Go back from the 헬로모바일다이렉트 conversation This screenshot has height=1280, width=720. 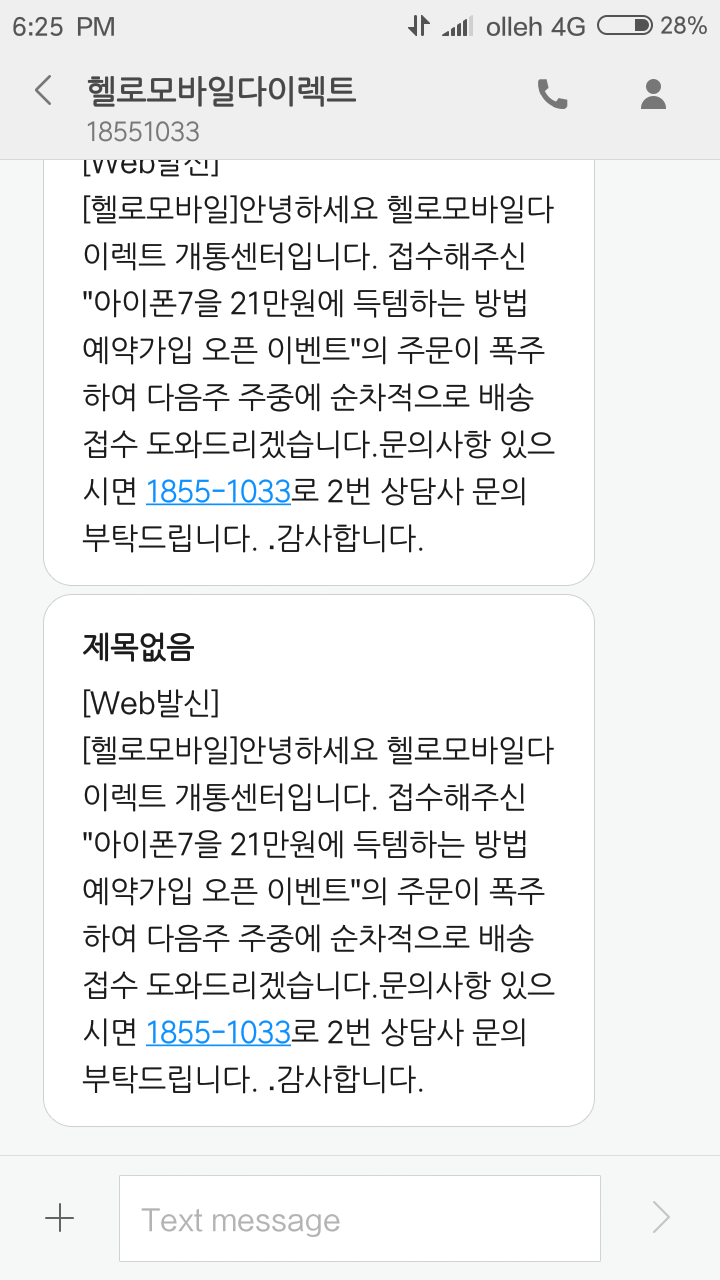coord(43,91)
